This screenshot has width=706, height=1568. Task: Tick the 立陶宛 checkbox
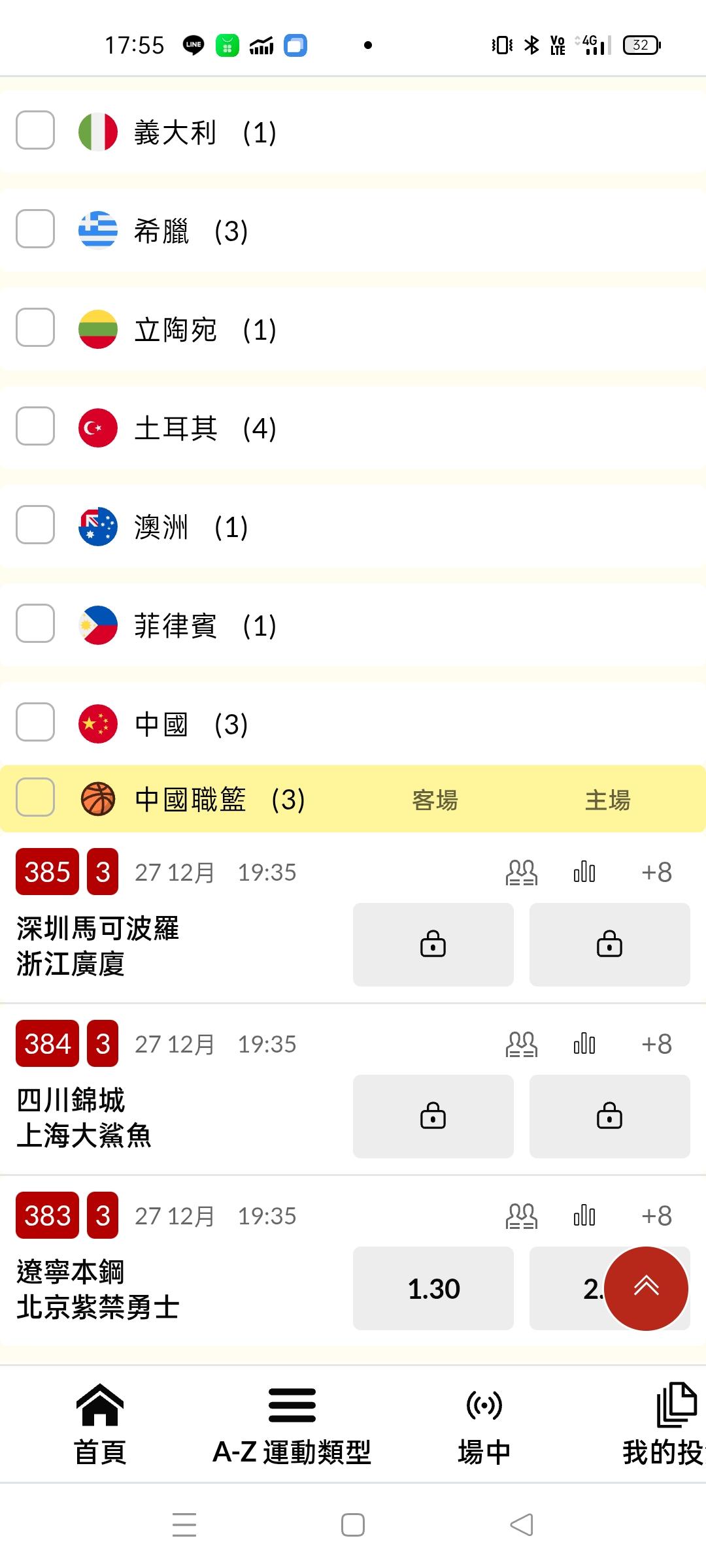(35, 328)
